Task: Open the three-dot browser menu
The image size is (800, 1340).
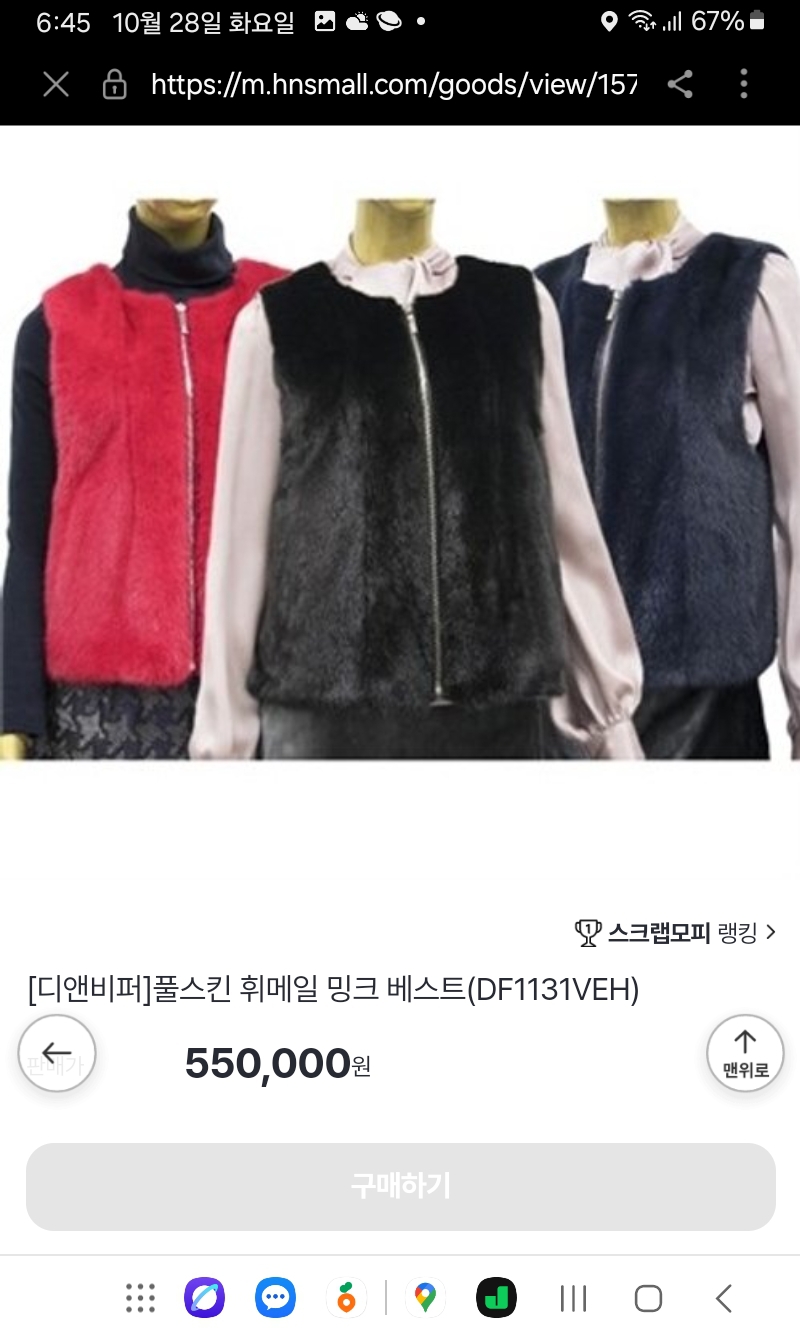Action: pos(744,85)
